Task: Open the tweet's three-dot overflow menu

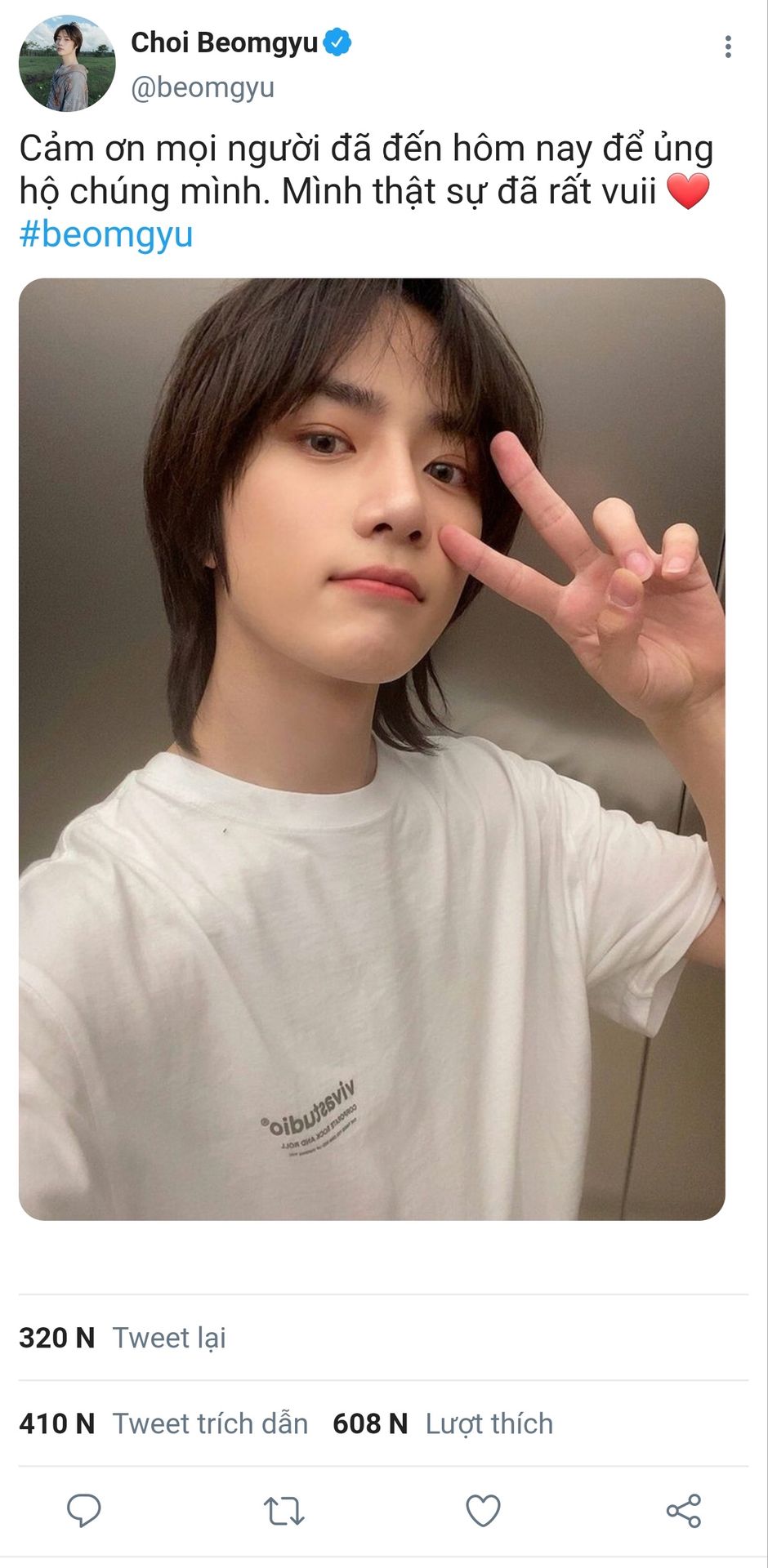Action: 727,47
